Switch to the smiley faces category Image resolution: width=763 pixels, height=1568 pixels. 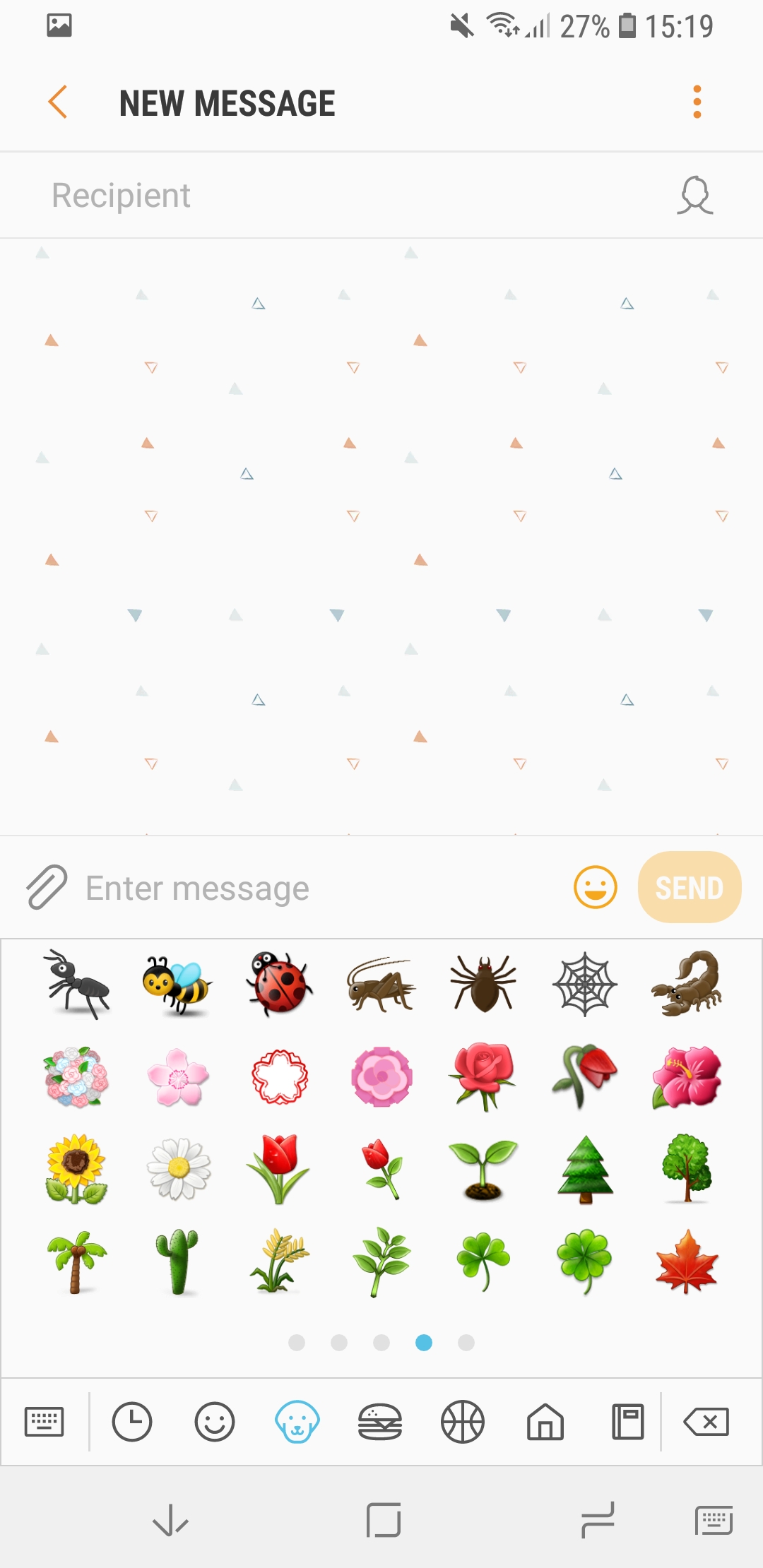pyautogui.click(x=214, y=1421)
